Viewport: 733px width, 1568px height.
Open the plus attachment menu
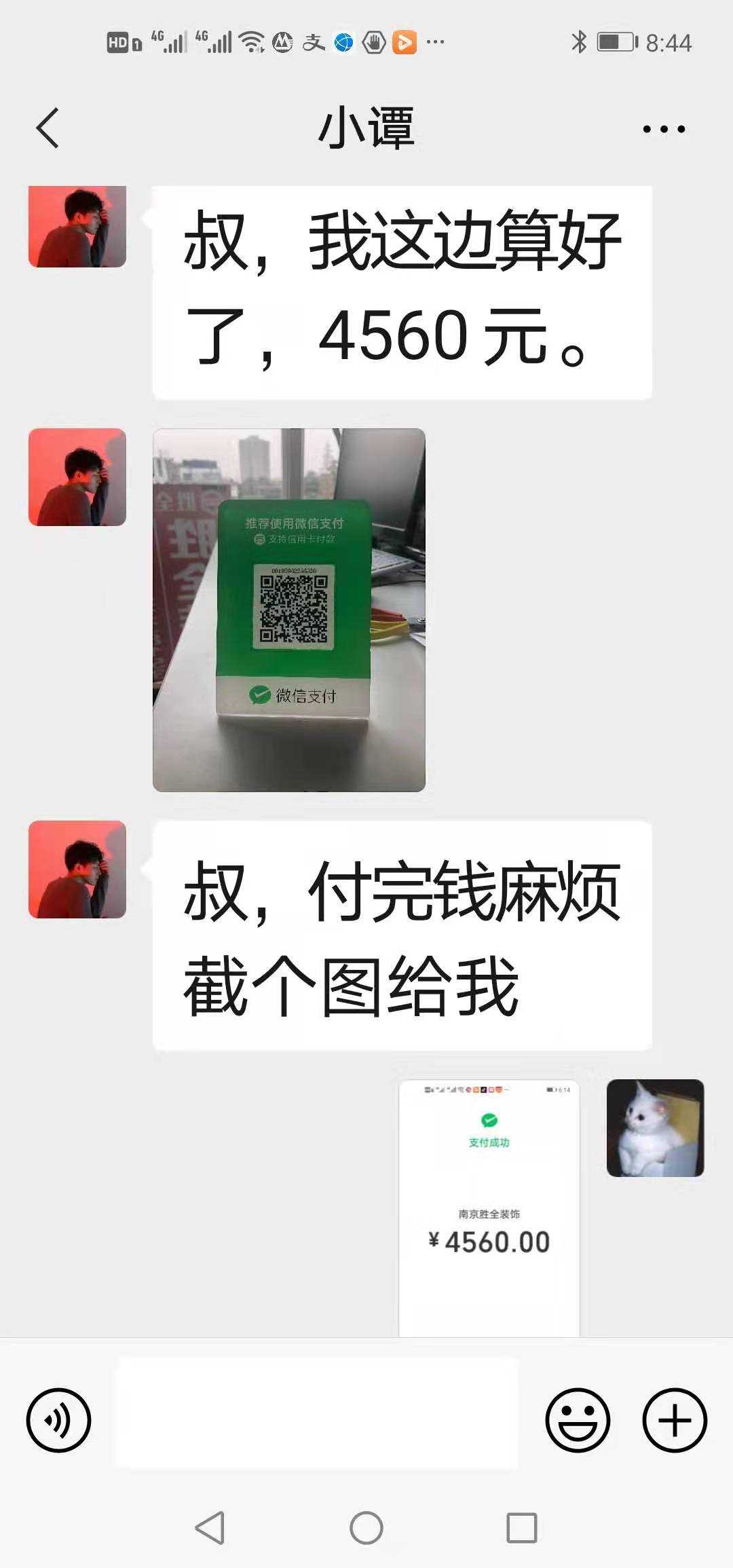pos(675,1420)
